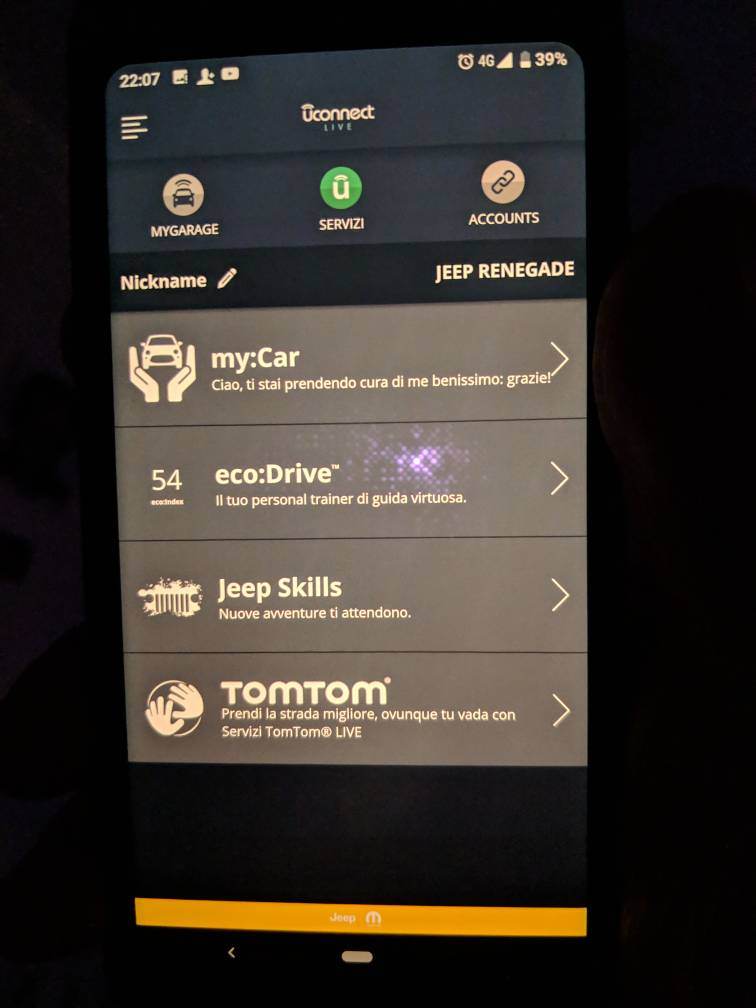Go back using system back arrow
The image size is (756, 1008).
232,953
